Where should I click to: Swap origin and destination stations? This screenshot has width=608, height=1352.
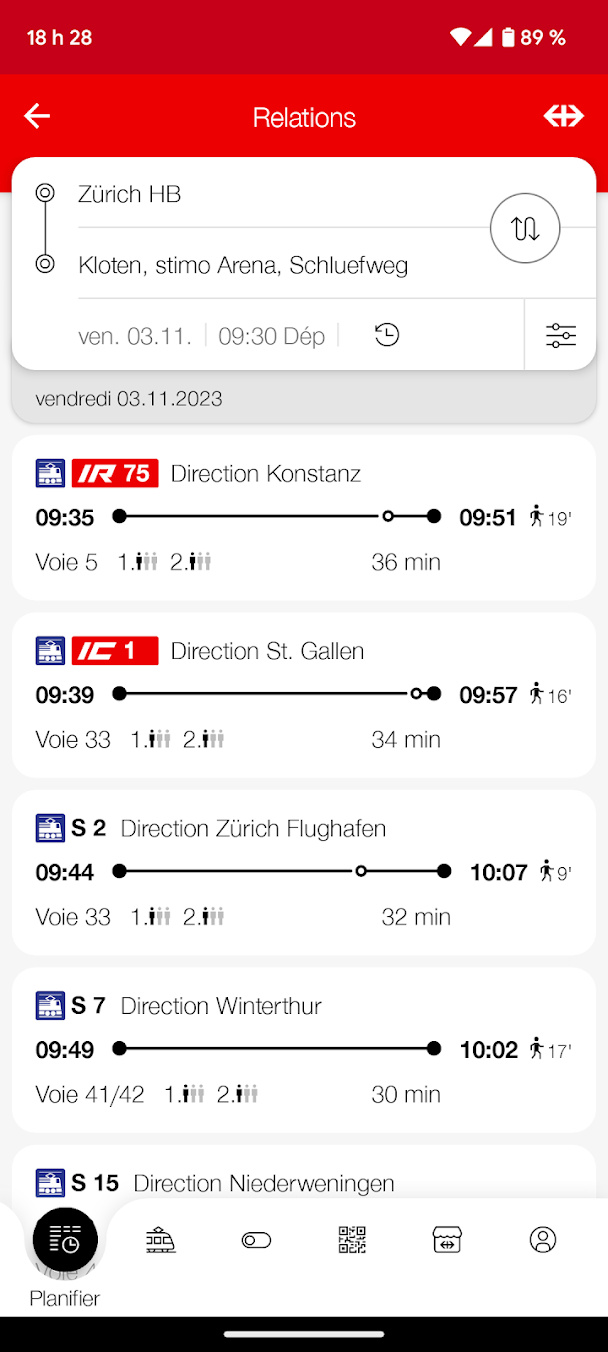[x=525, y=229]
